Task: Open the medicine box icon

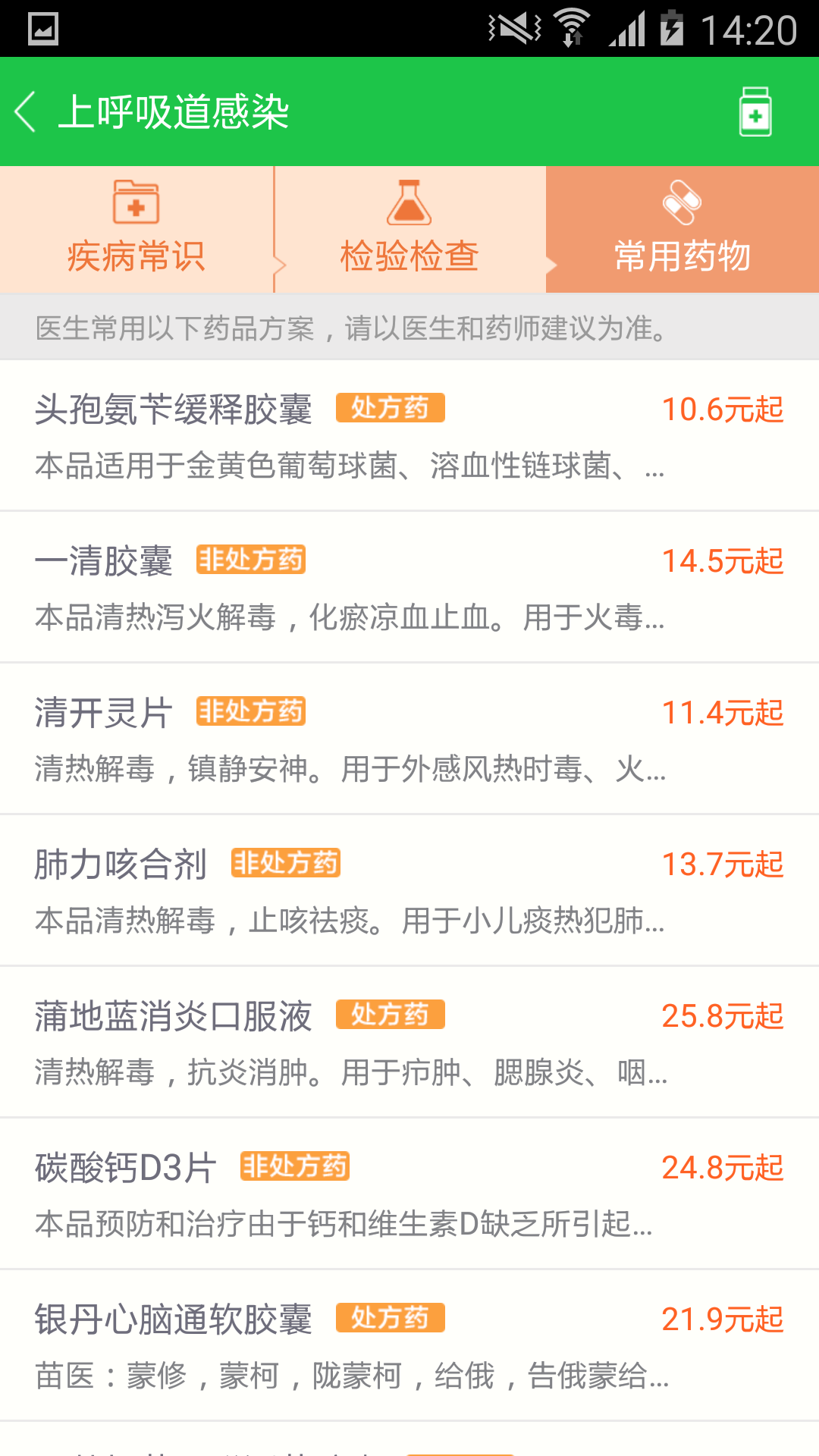Action: (x=755, y=111)
